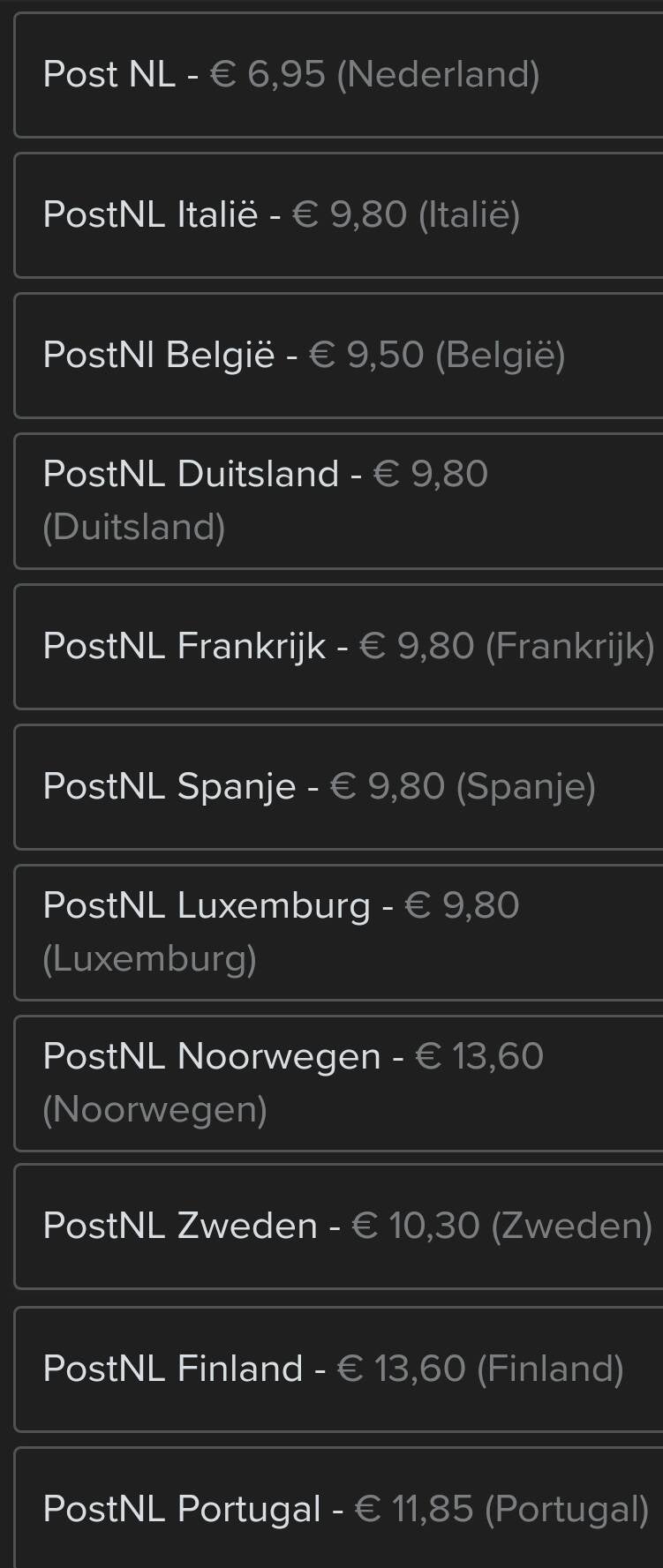Choose the PostNL Italië shipping option

tap(339, 215)
